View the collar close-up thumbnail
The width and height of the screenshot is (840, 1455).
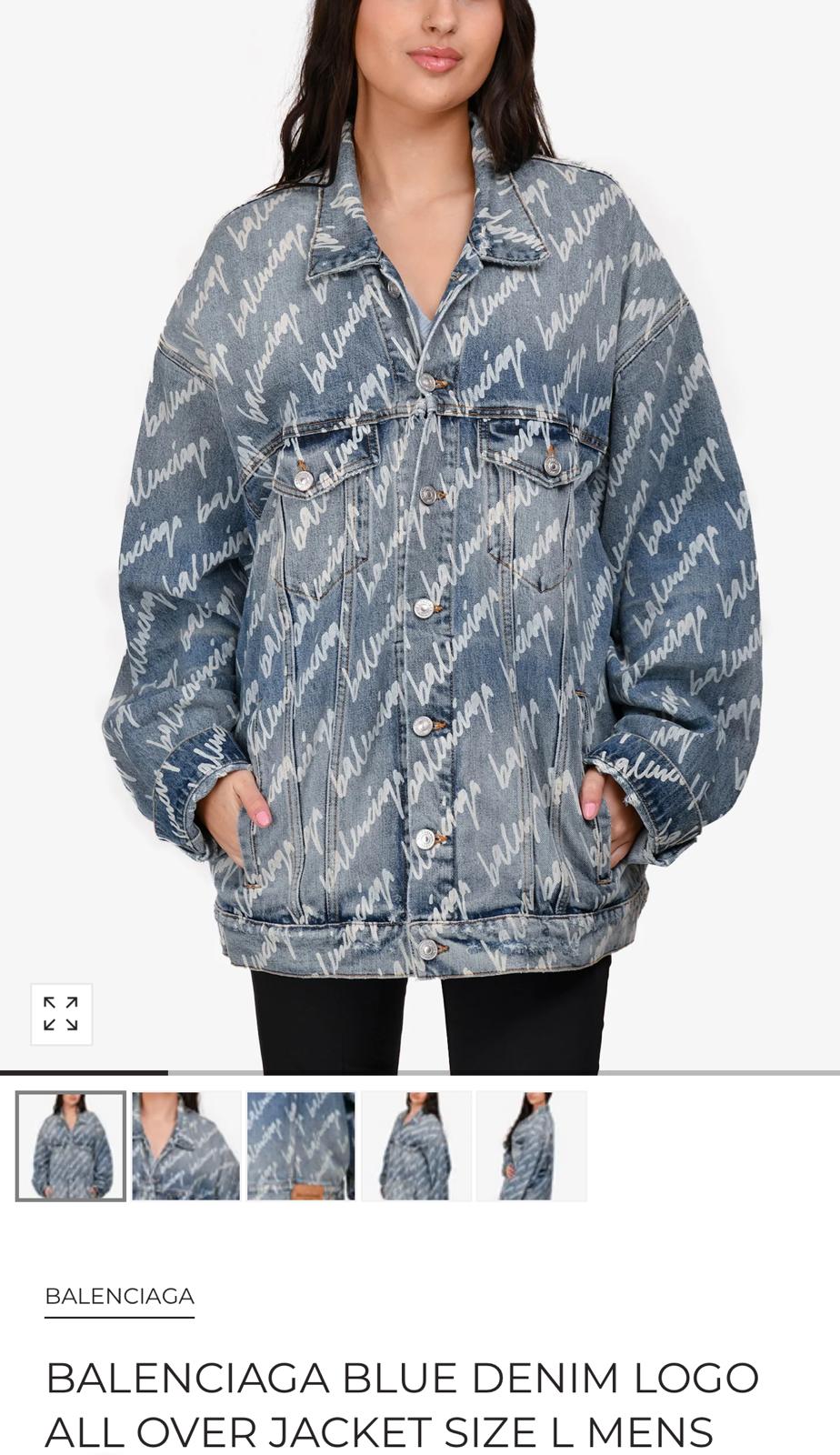[x=186, y=1146]
